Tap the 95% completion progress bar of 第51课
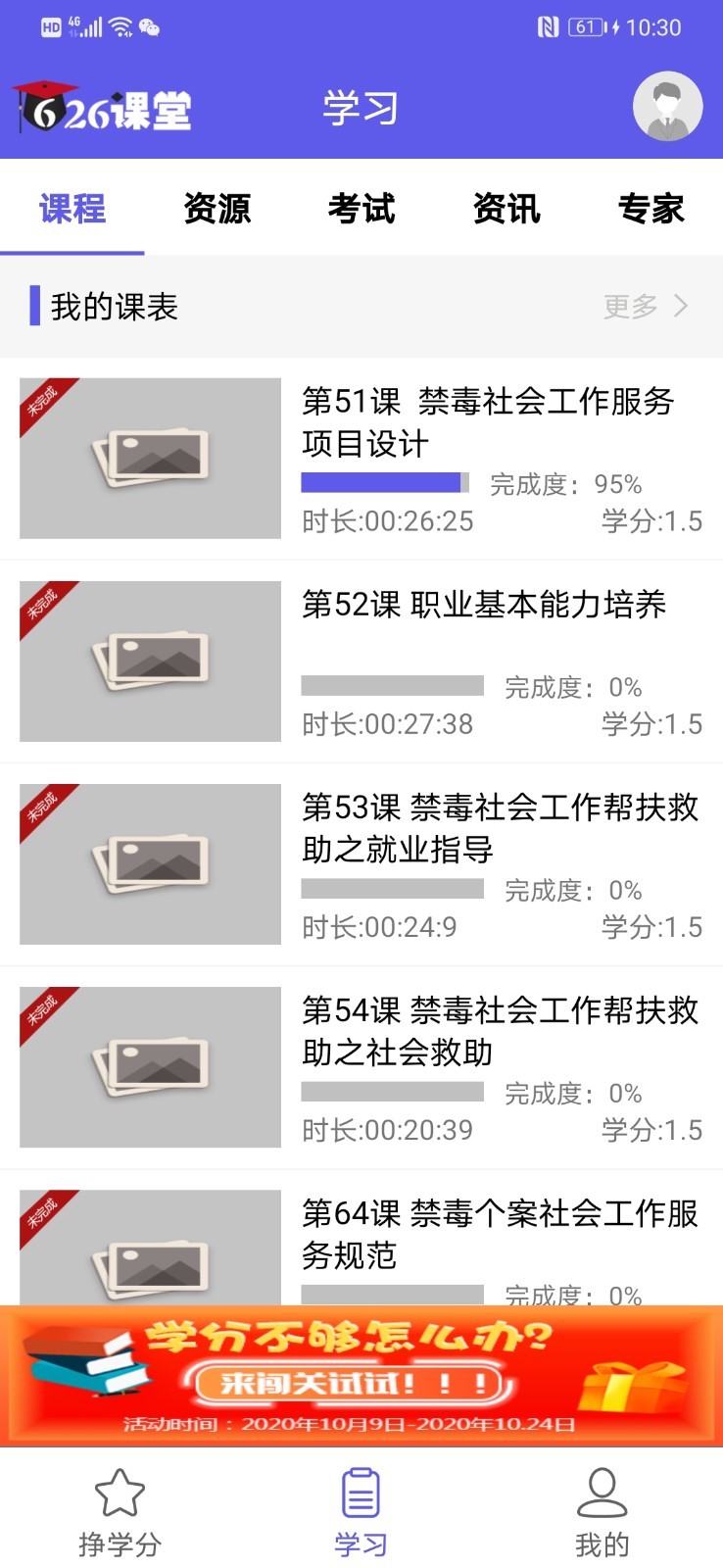 pyautogui.click(x=392, y=481)
